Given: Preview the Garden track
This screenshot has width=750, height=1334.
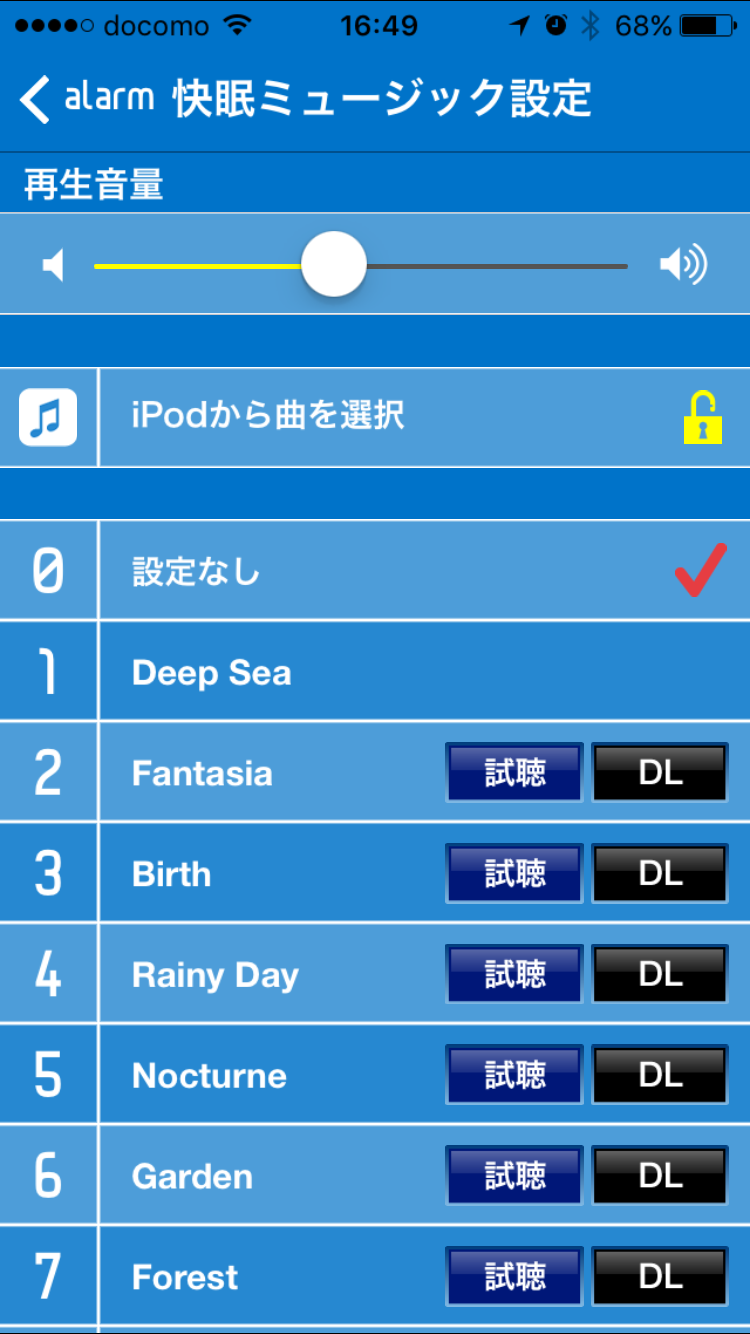Looking at the screenshot, I should pos(515,1177).
